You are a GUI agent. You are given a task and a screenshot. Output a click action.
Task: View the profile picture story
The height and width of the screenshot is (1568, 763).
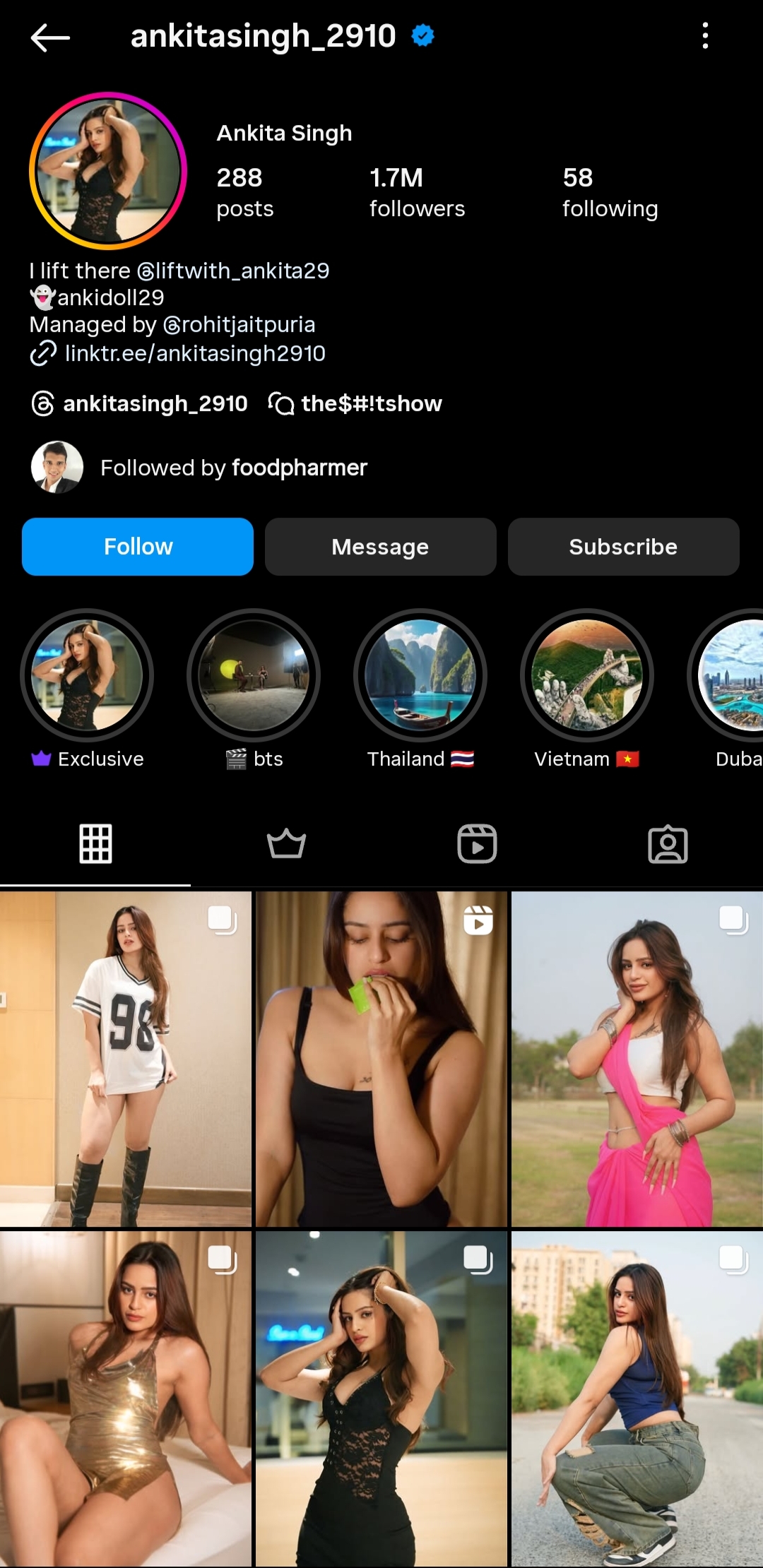click(x=108, y=171)
